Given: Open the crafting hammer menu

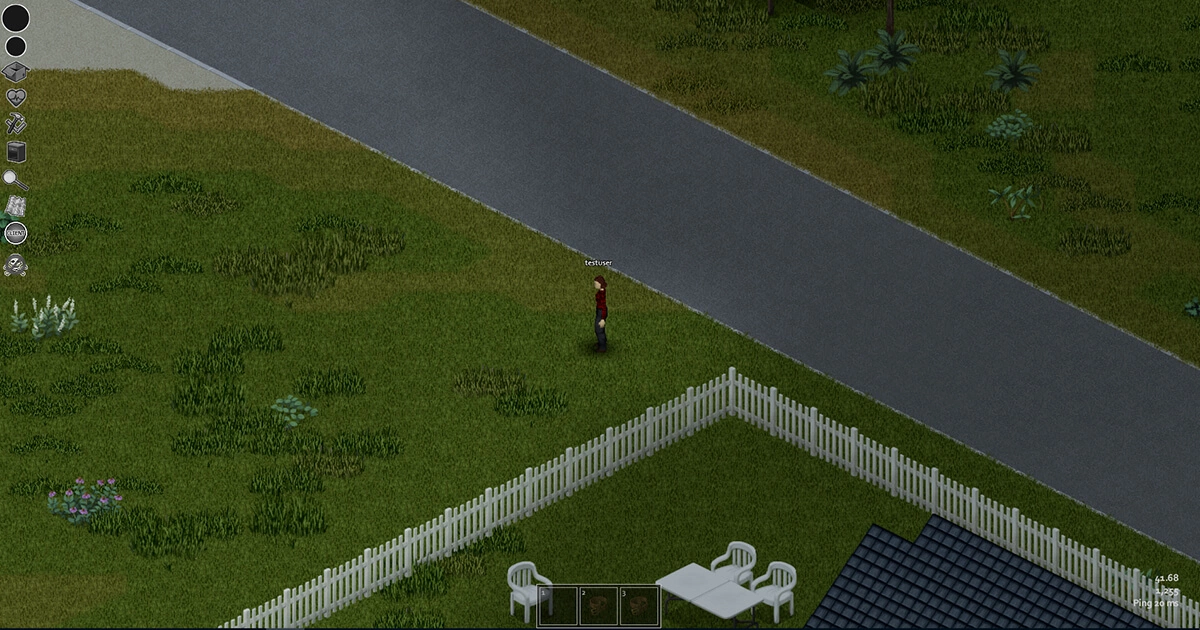Looking at the screenshot, I should [x=15, y=124].
